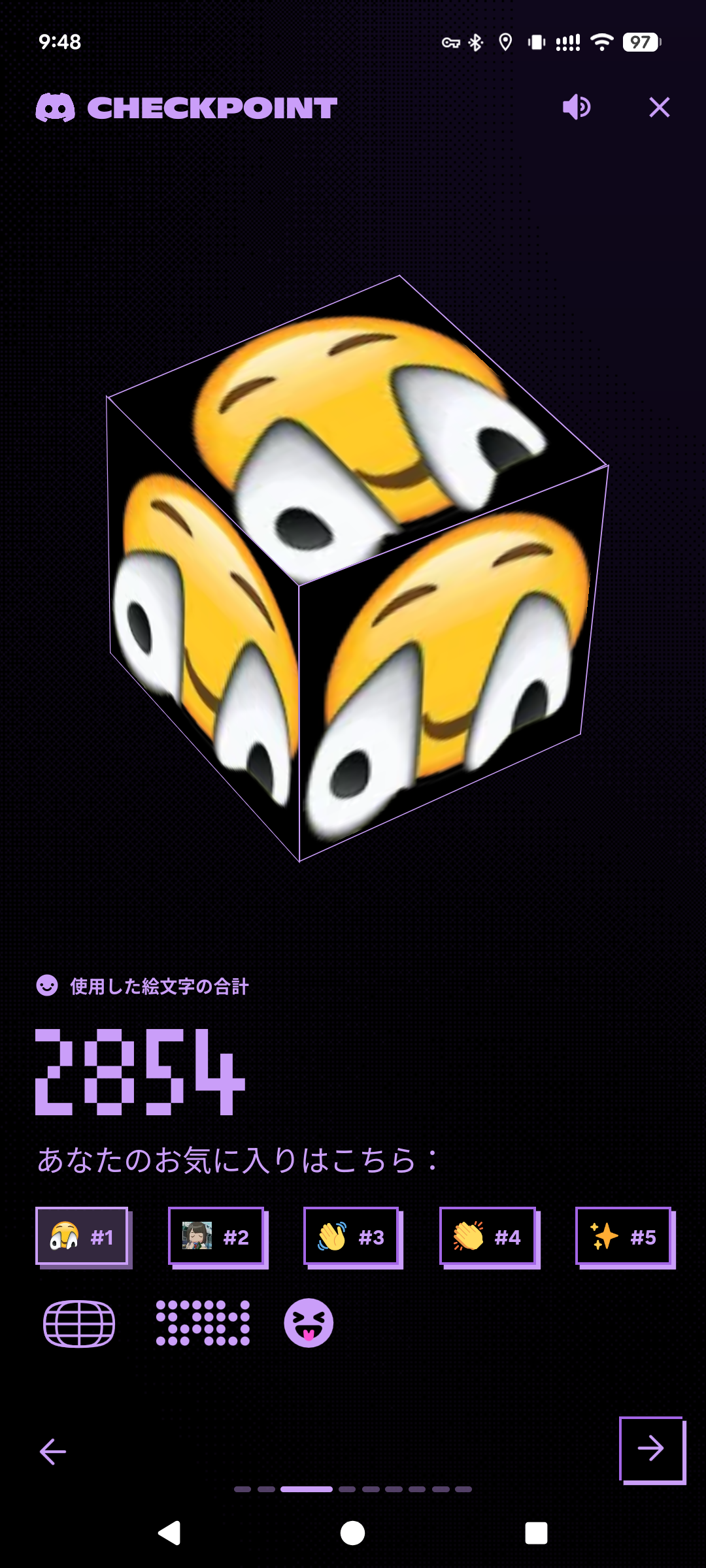Apply the grid sphere effect
Image resolution: width=706 pixels, height=1568 pixels.
coord(79,1324)
